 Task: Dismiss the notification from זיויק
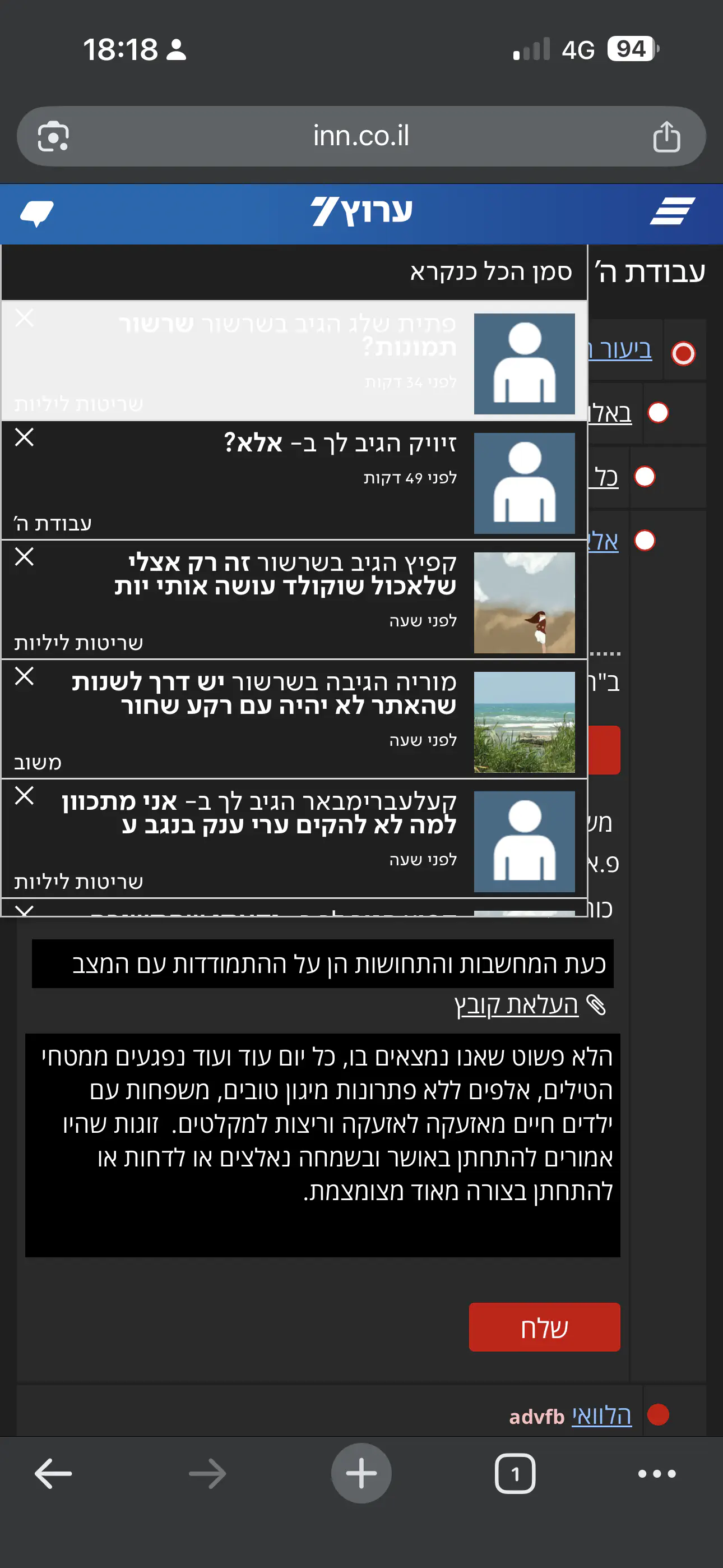(x=24, y=437)
